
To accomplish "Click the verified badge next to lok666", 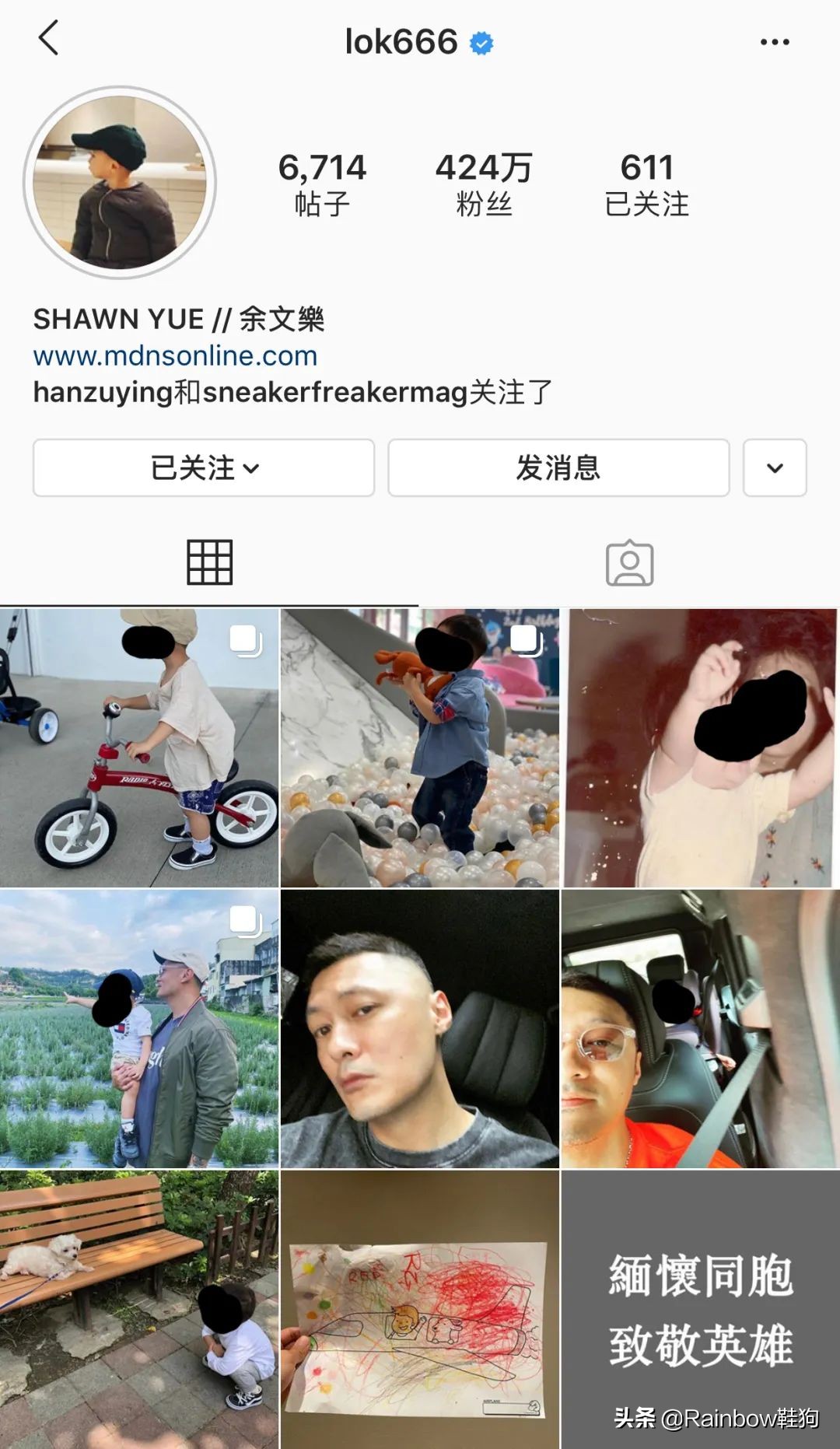I will 482,43.
